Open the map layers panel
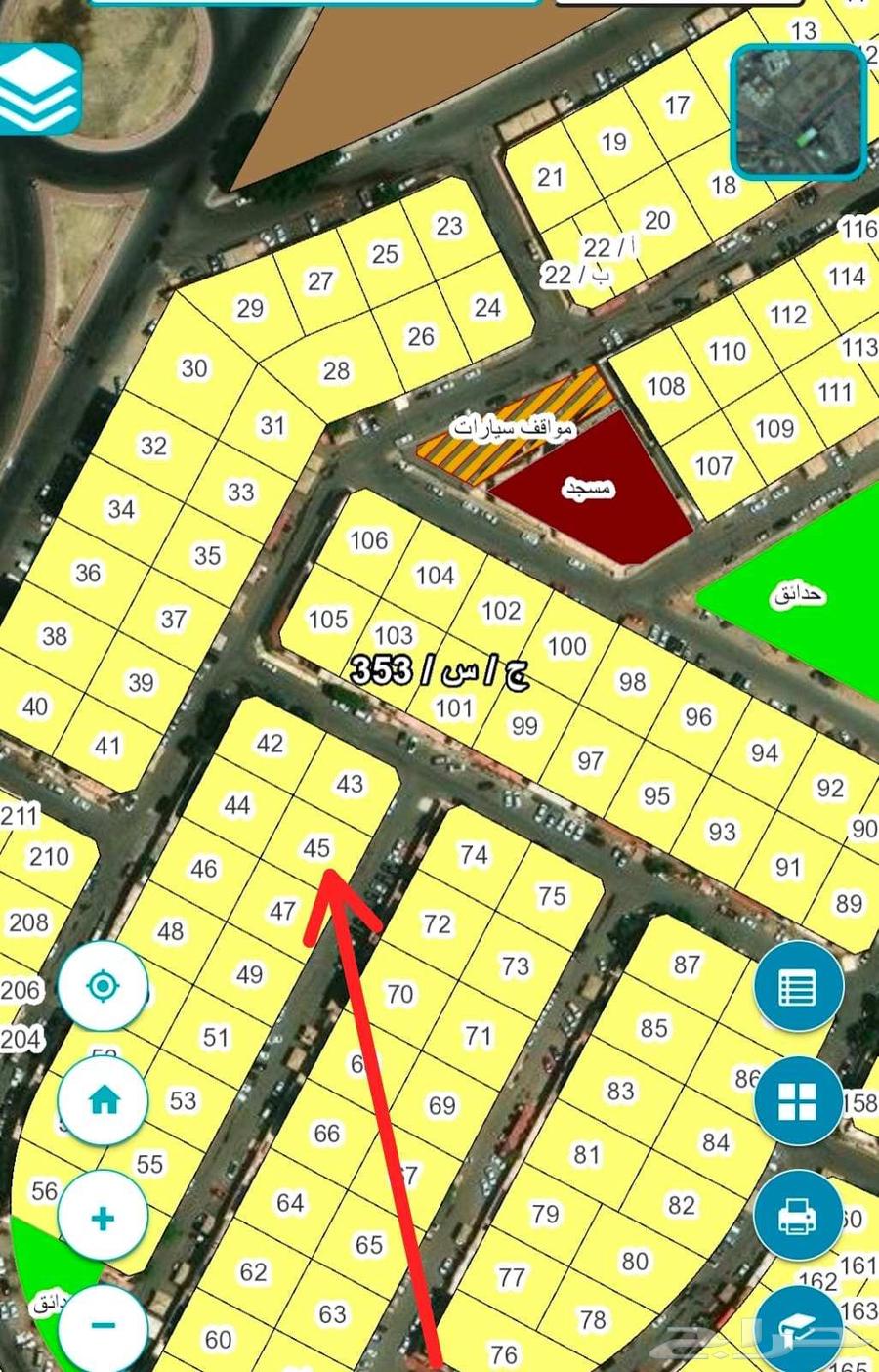This screenshot has width=879, height=1372. (x=39, y=88)
